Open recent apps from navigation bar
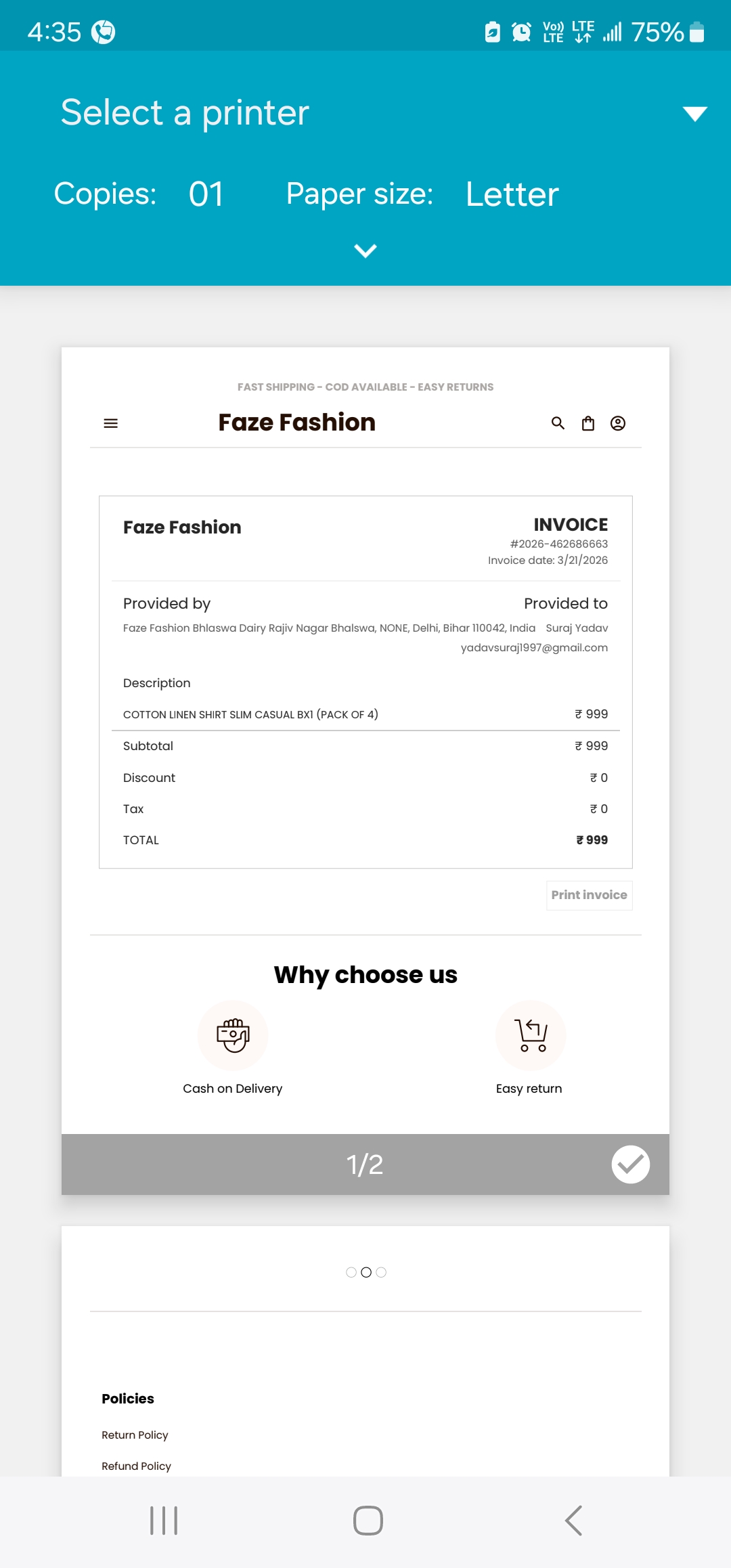Image resolution: width=731 pixels, height=1568 pixels. (164, 1521)
